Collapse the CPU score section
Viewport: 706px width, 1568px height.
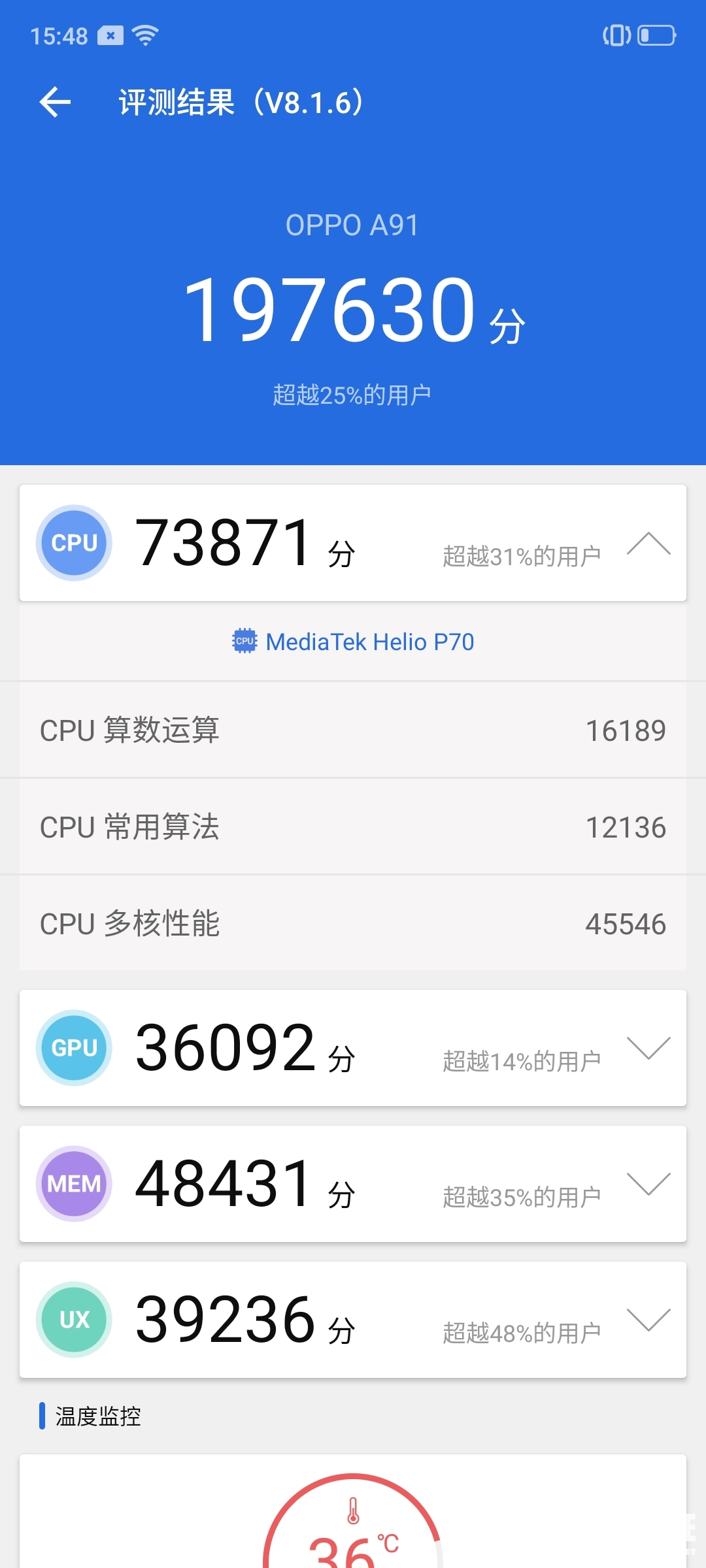pyautogui.click(x=648, y=544)
